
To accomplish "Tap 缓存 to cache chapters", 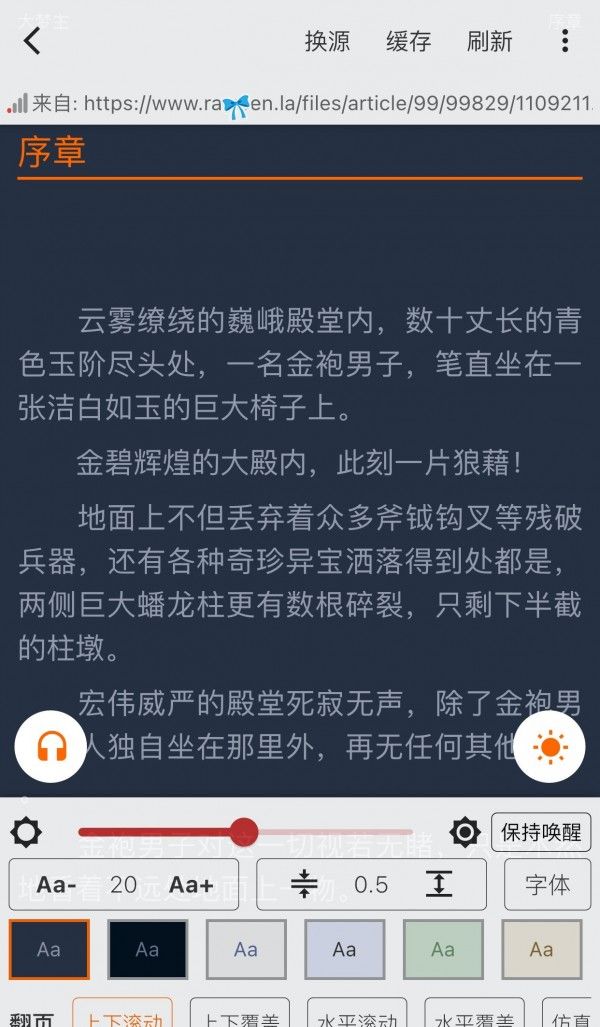I will (408, 41).
